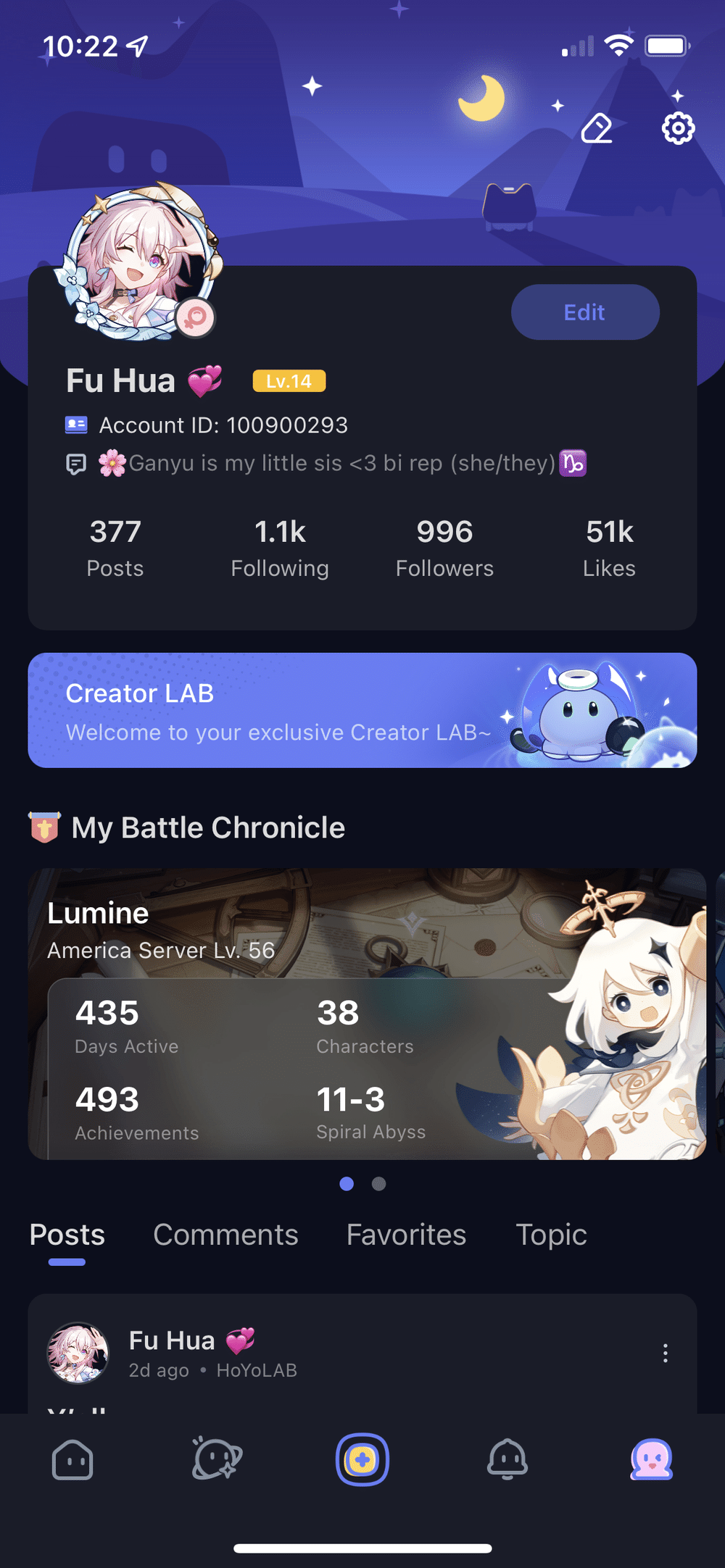Tap the Edit profile button
The width and height of the screenshot is (725, 1568).
[x=585, y=312]
